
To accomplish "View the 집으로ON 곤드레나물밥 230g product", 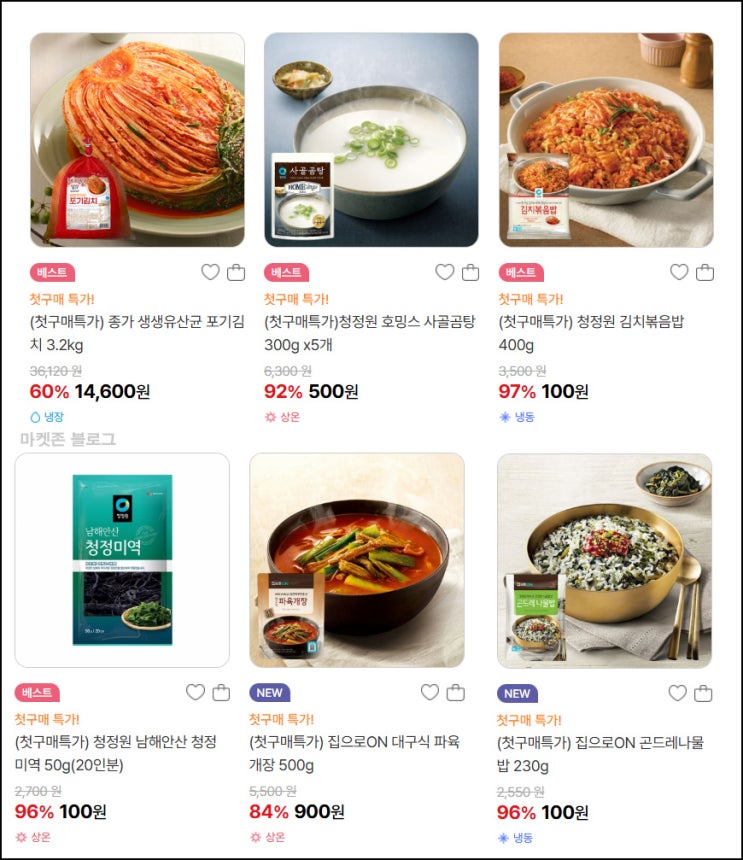I will pos(605,560).
